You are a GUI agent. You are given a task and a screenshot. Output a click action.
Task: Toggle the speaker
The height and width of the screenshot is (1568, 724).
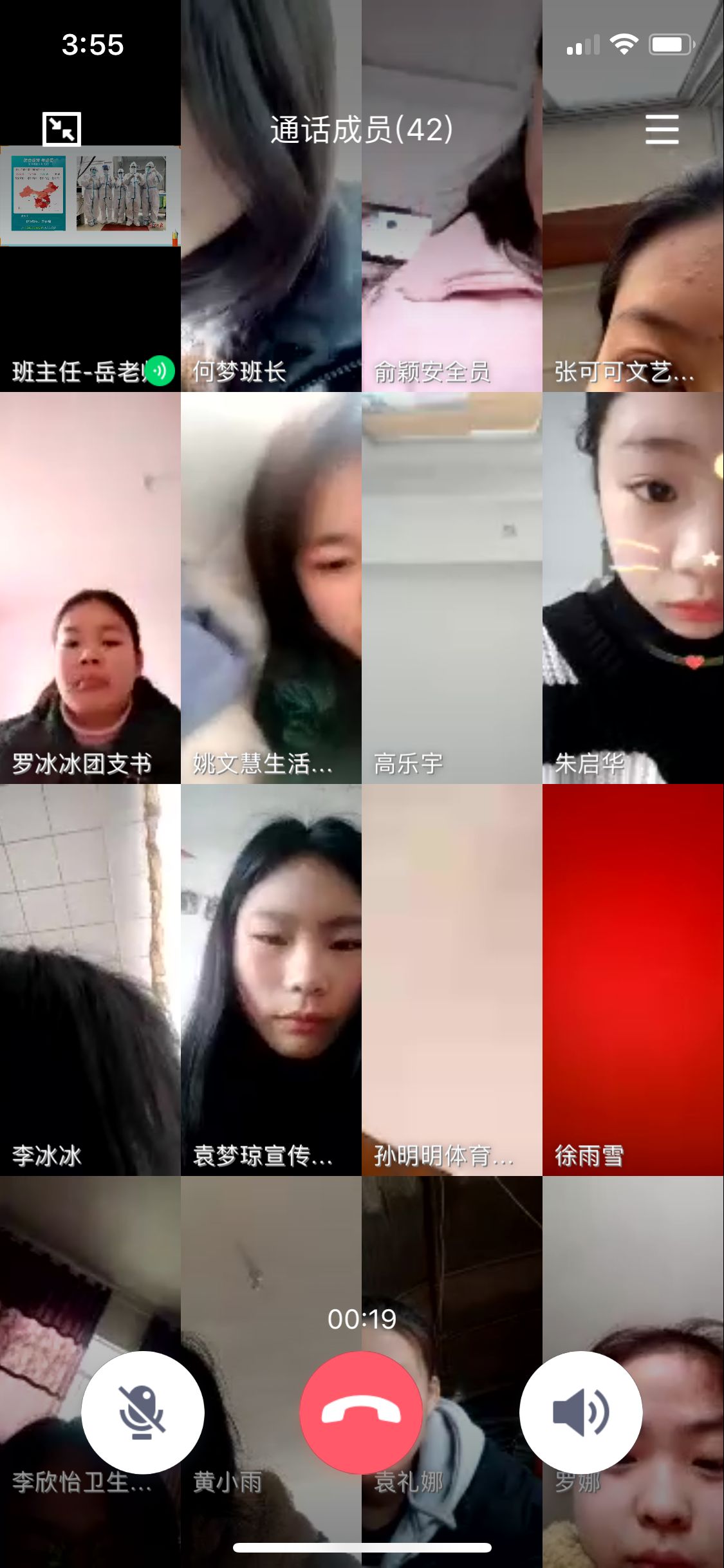point(580,1412)
